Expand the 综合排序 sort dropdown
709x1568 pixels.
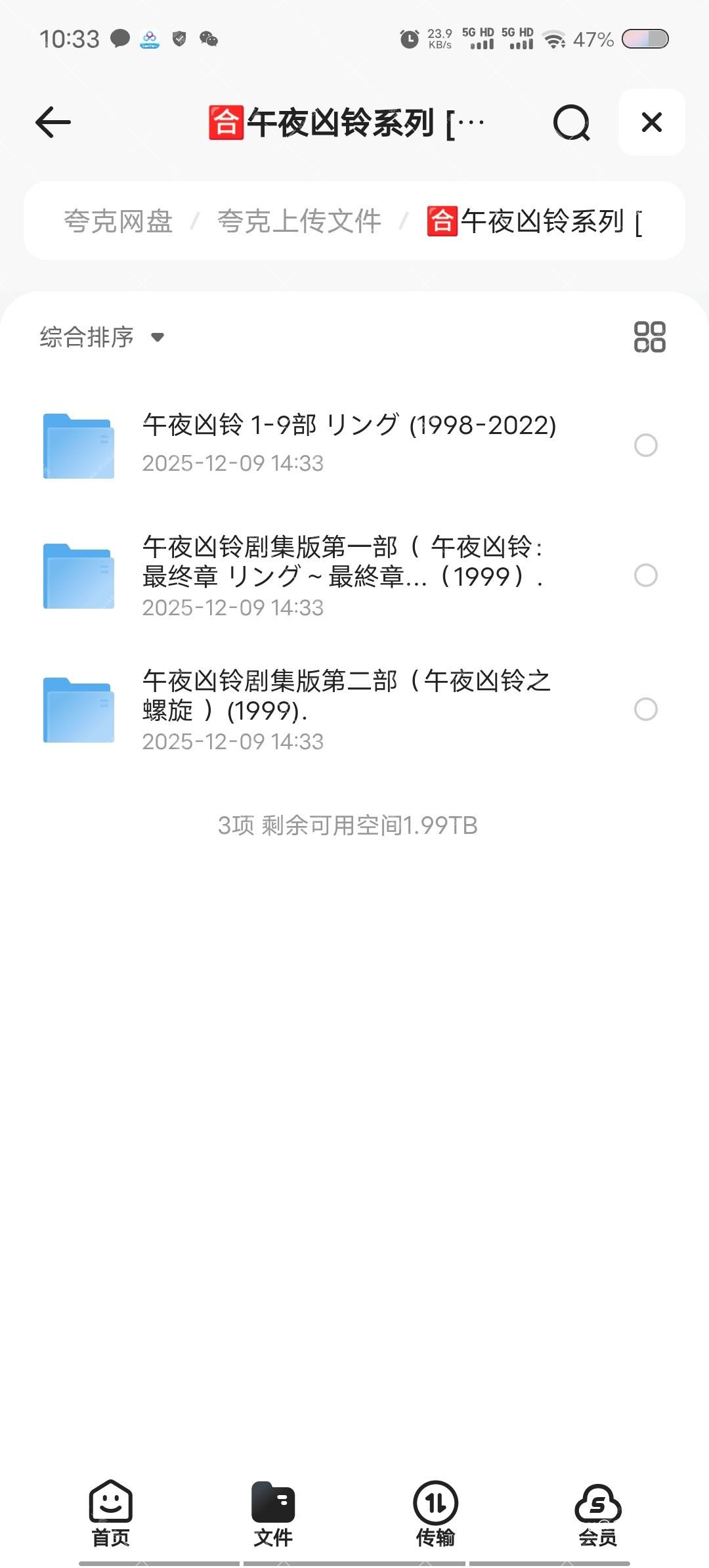(x=100, y=336)
